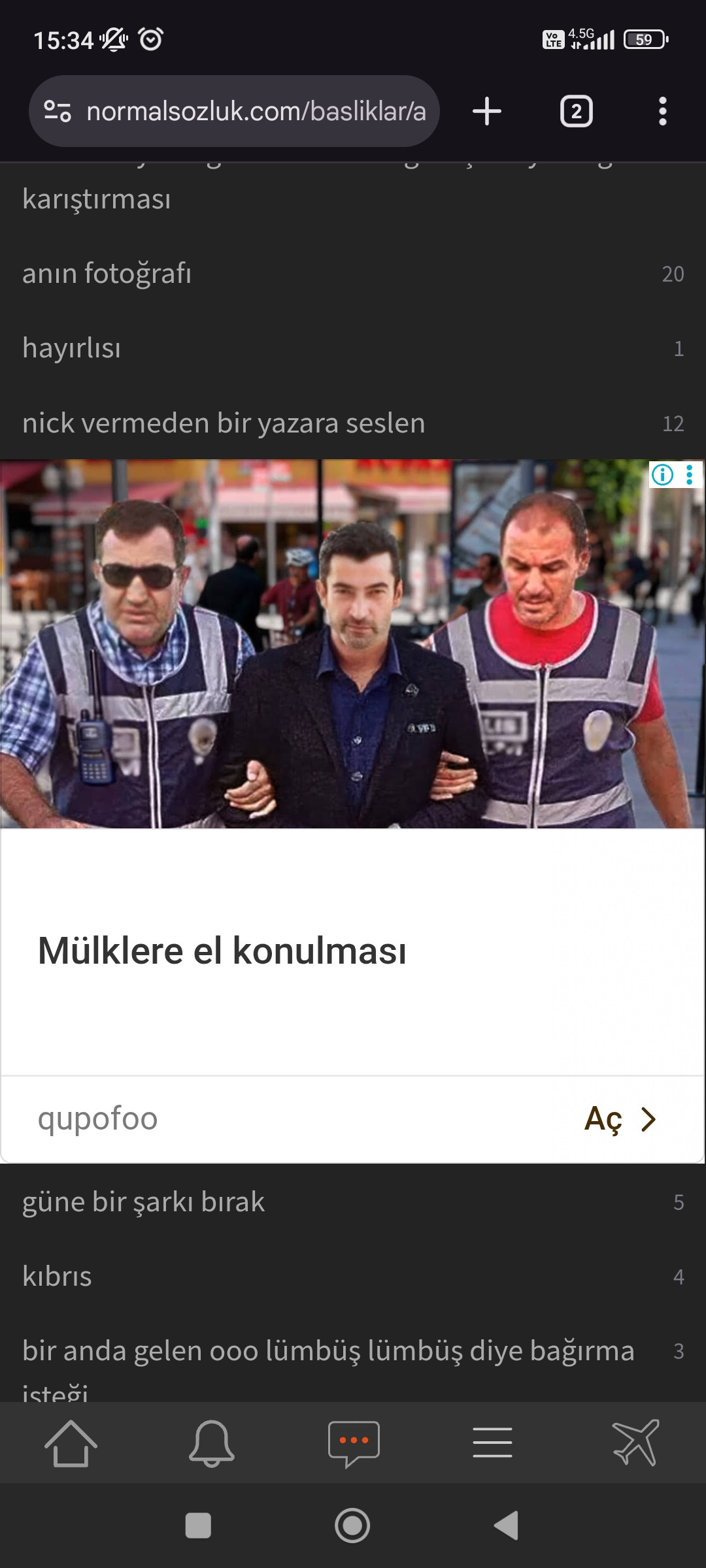706x1568 pixels.
Task: Open the browser overflow menu
Action: coord(662,111)
